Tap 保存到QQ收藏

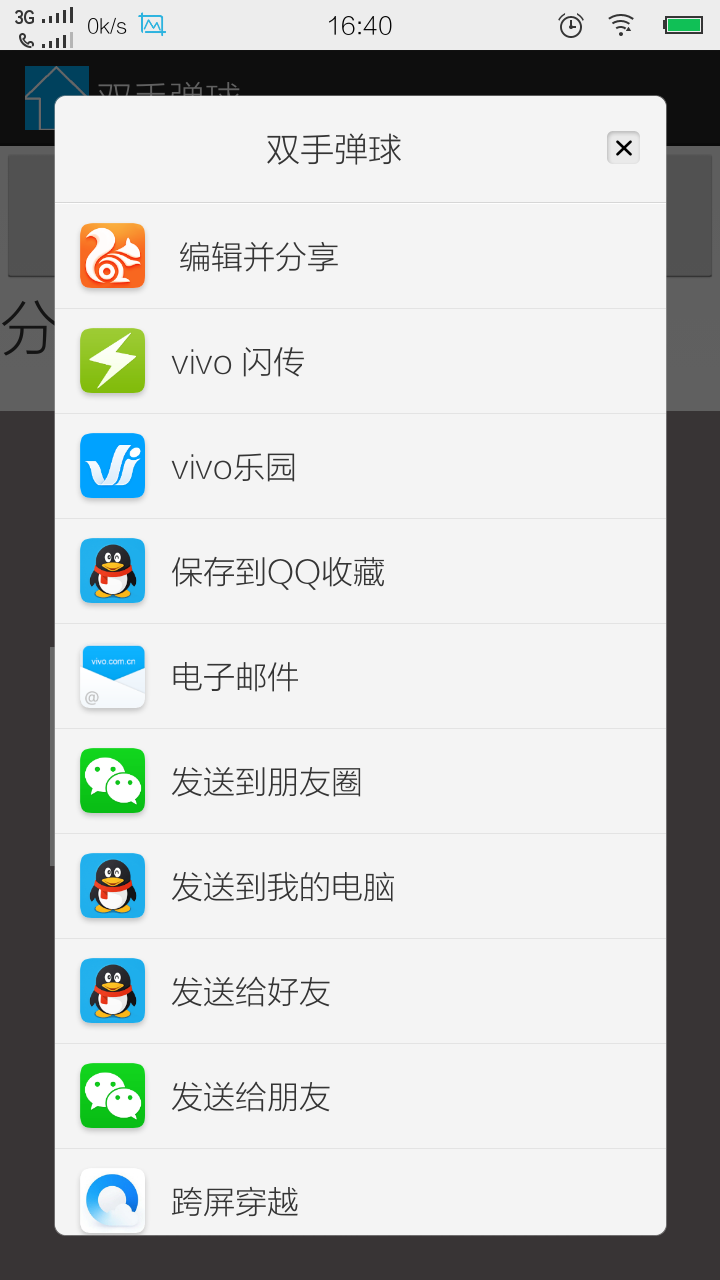coord(360,572)
